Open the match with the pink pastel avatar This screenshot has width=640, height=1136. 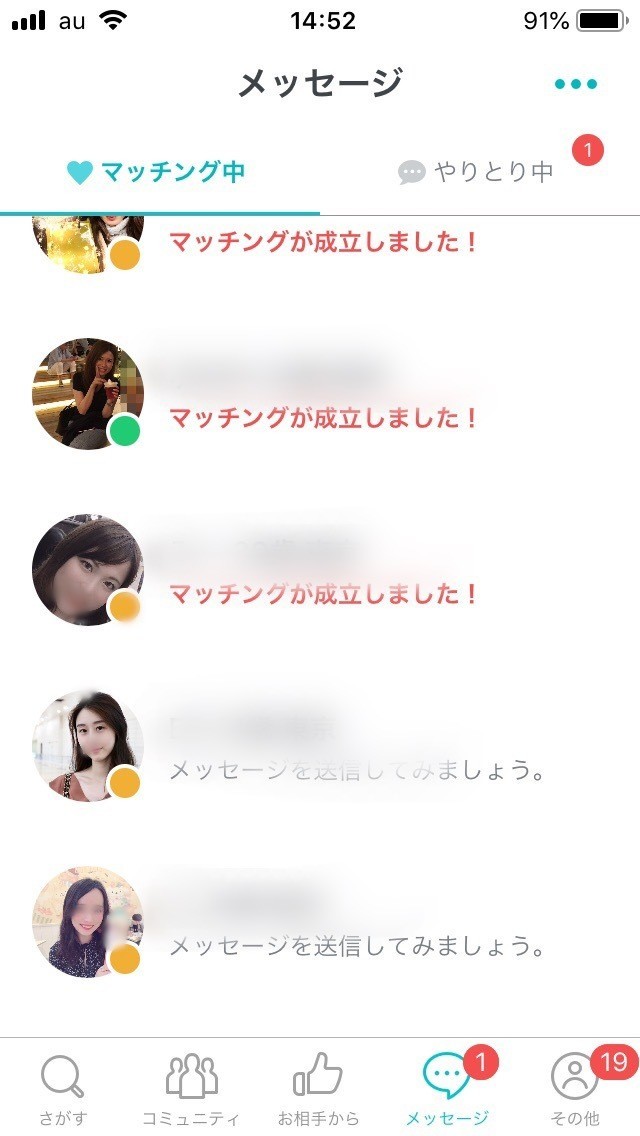(x=320, y=922)
